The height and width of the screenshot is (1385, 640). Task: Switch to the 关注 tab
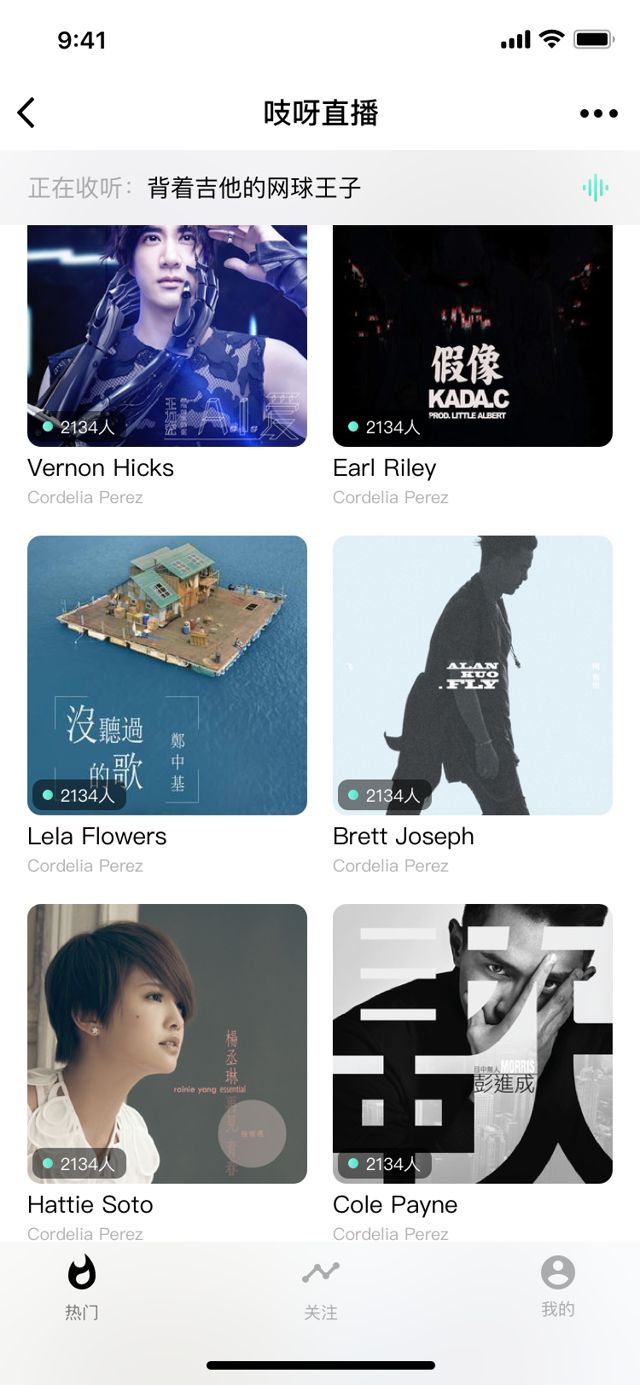coord(320,1288)
